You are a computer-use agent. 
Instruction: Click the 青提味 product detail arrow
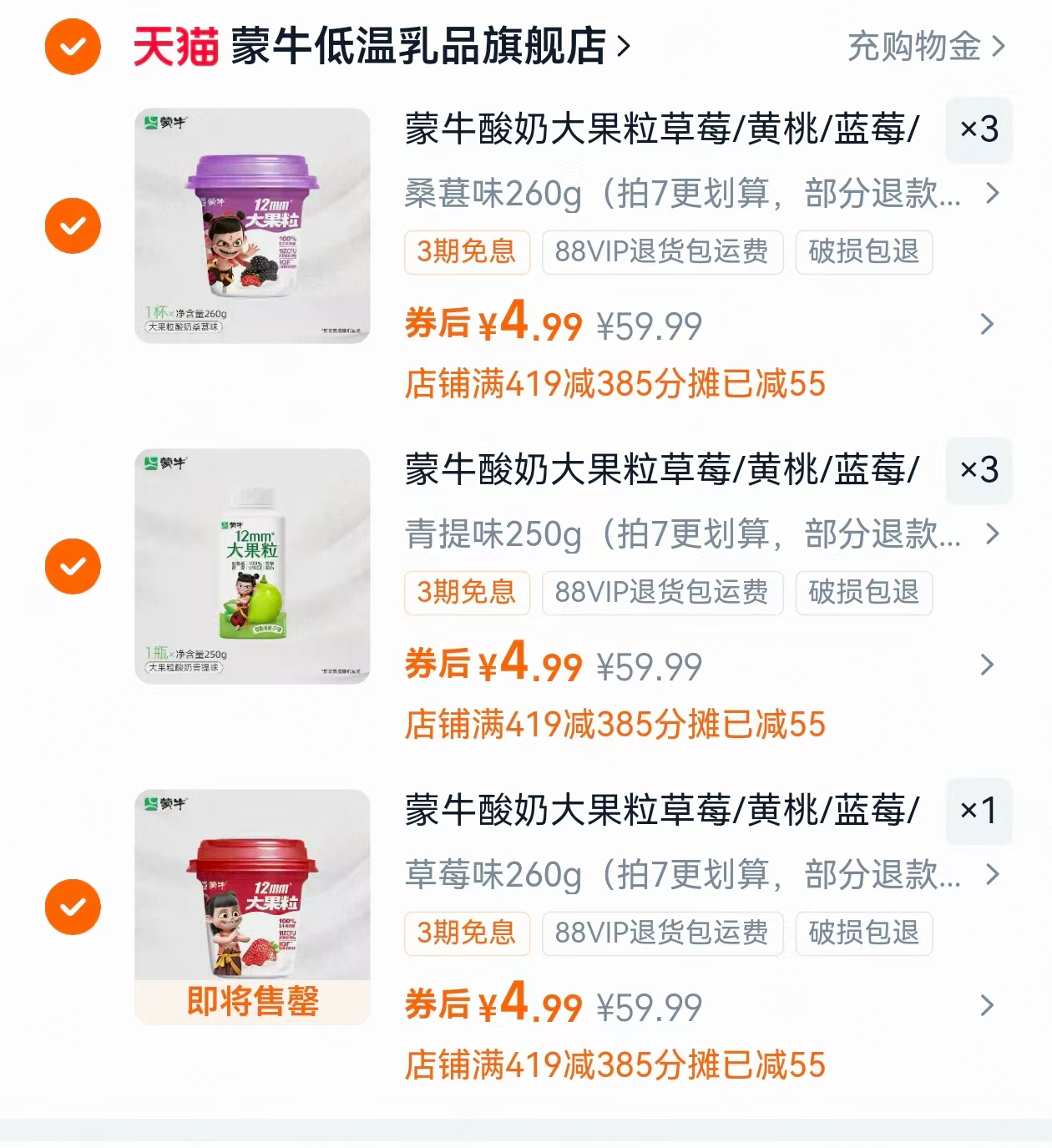pyautogui.click(x=990, y=534)
